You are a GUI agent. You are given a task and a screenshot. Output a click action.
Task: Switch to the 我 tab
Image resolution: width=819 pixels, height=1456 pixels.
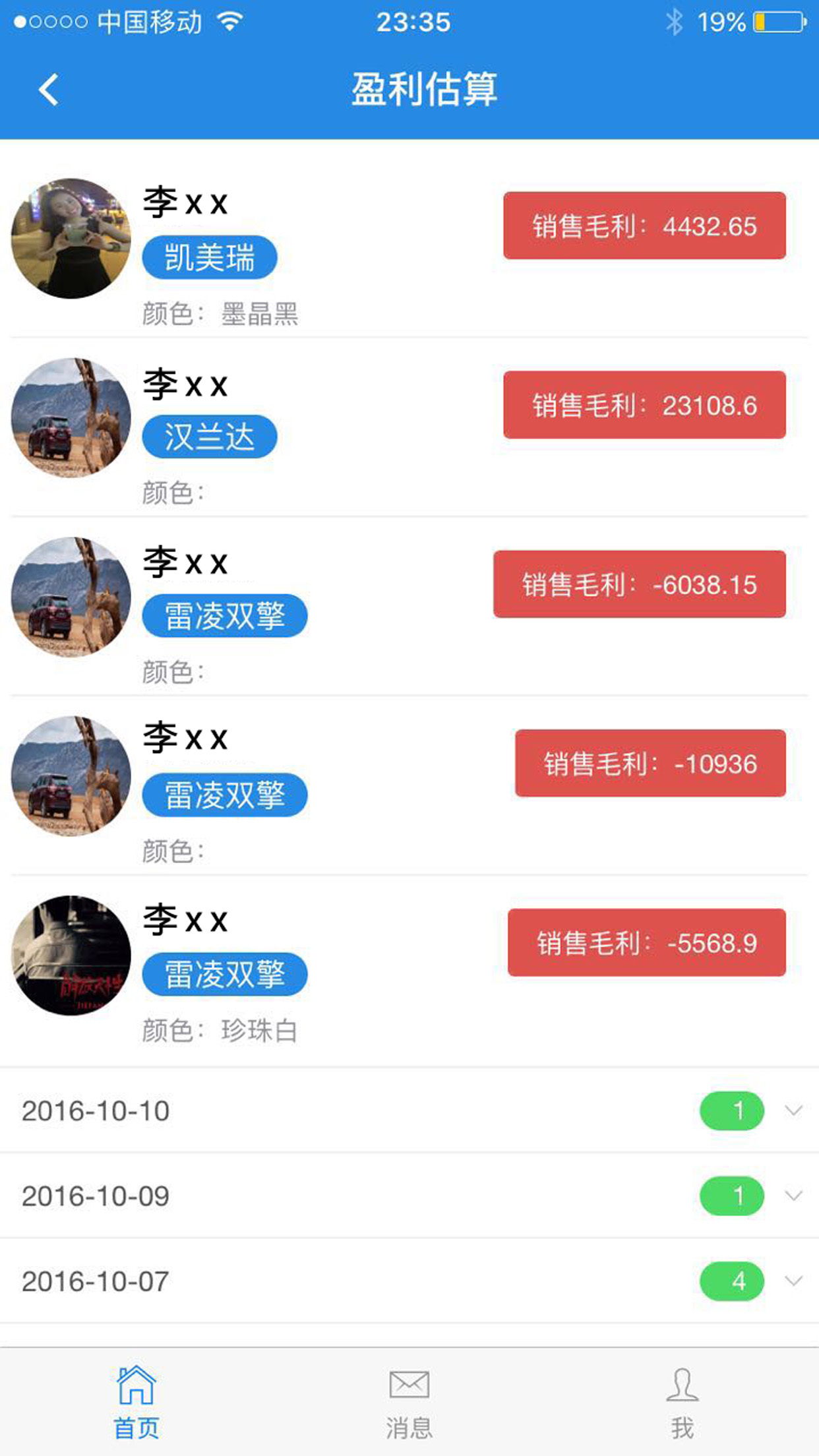pos(684,1405)
